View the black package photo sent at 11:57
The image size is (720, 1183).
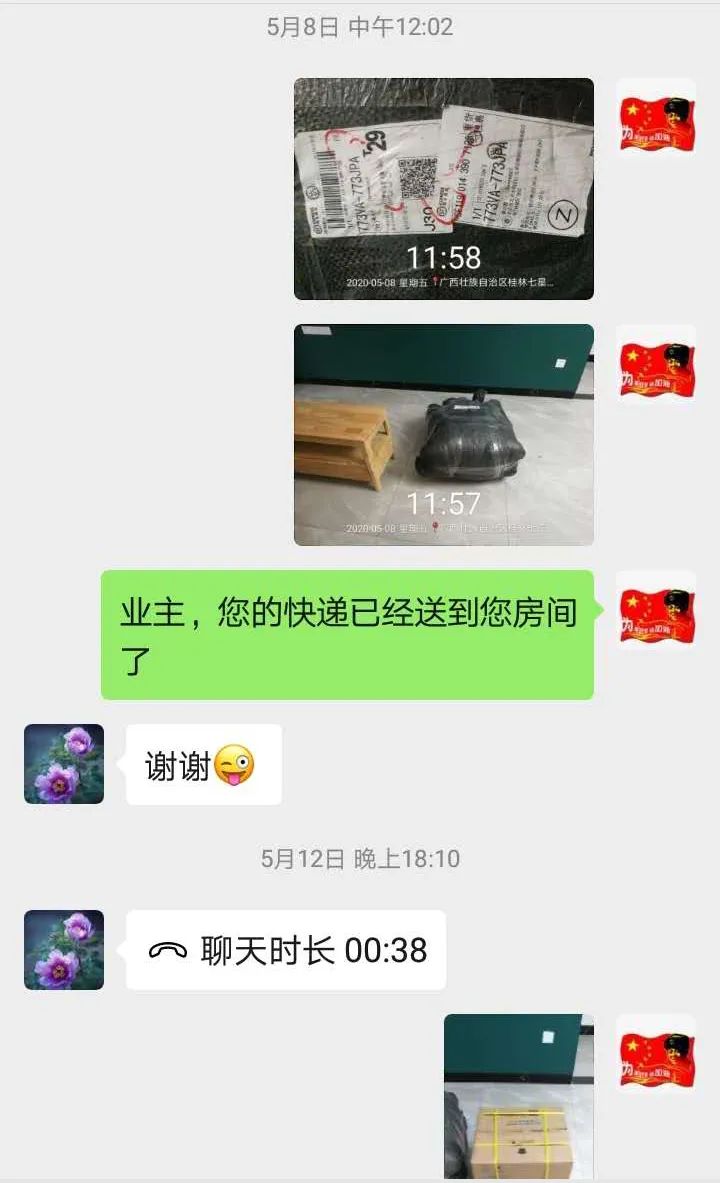(443, 434)
